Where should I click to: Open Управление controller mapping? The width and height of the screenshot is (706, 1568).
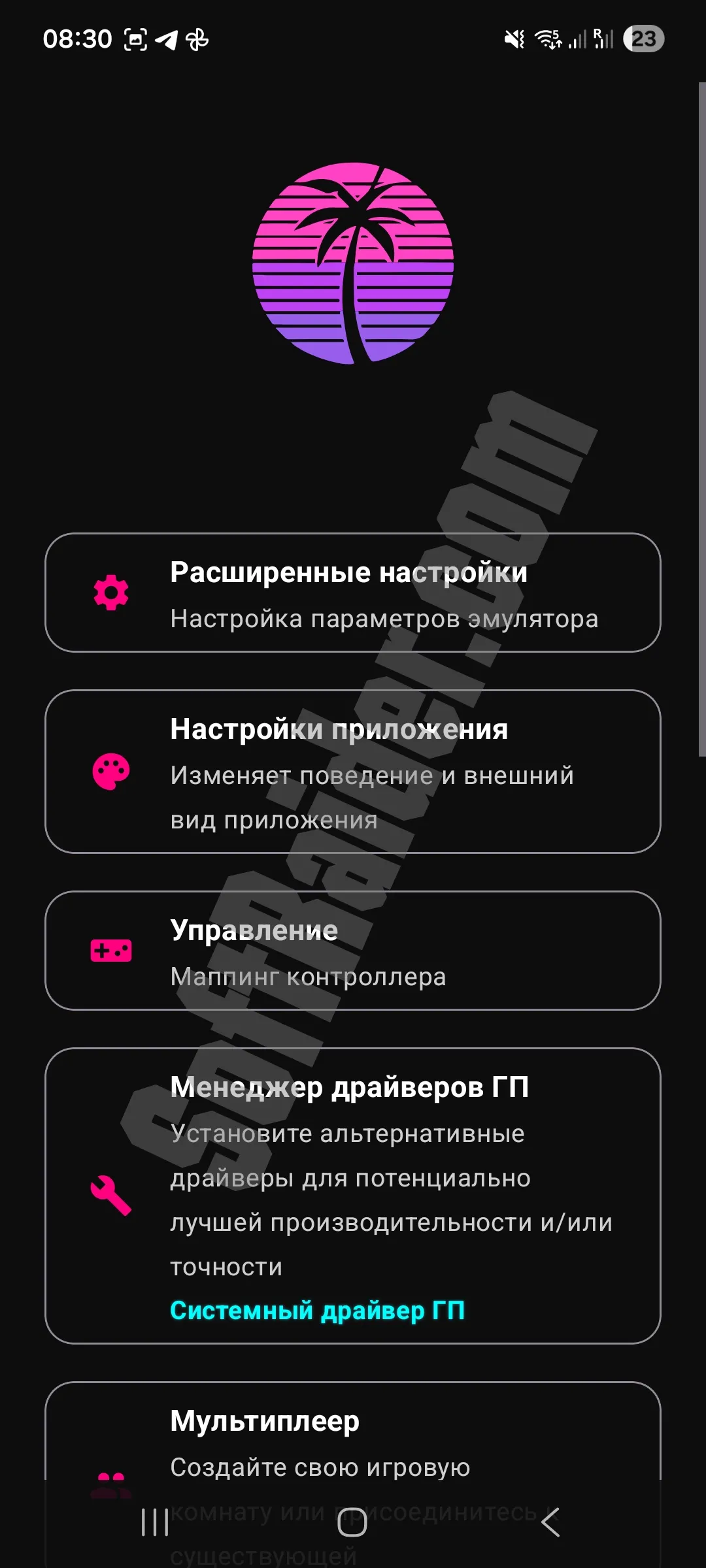point(353,951)
